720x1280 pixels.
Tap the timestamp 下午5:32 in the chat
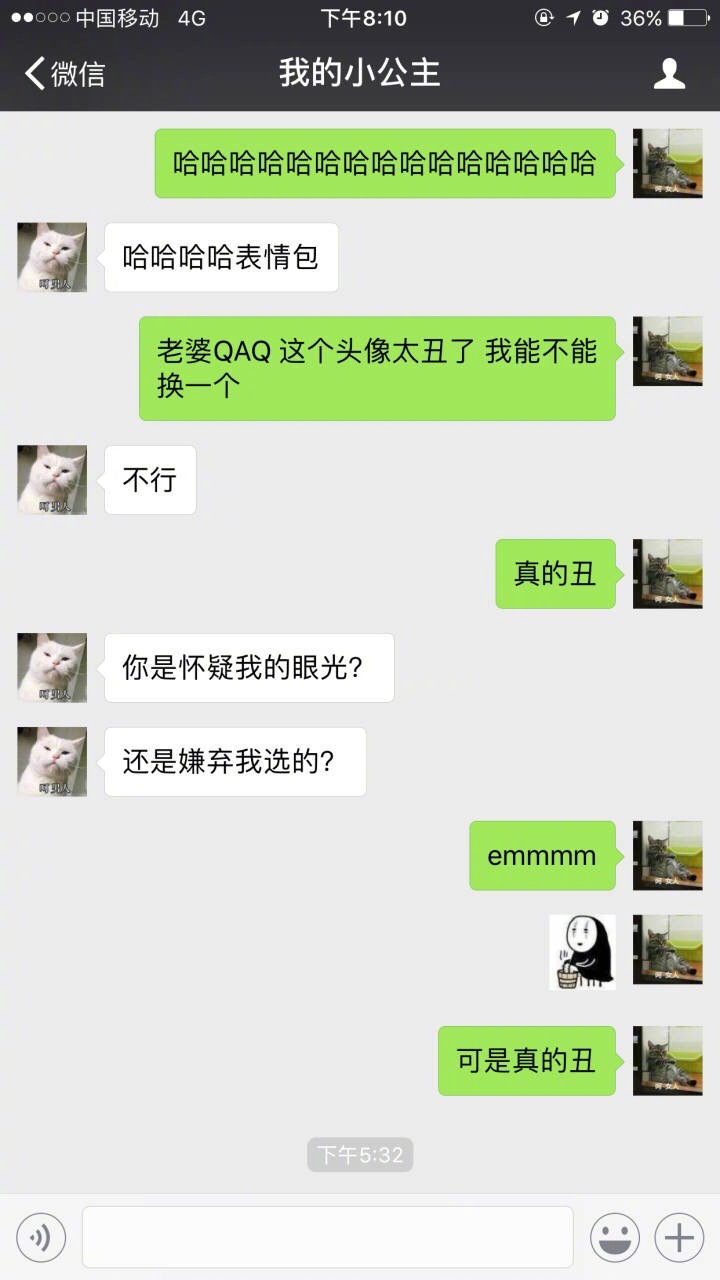360,1155
